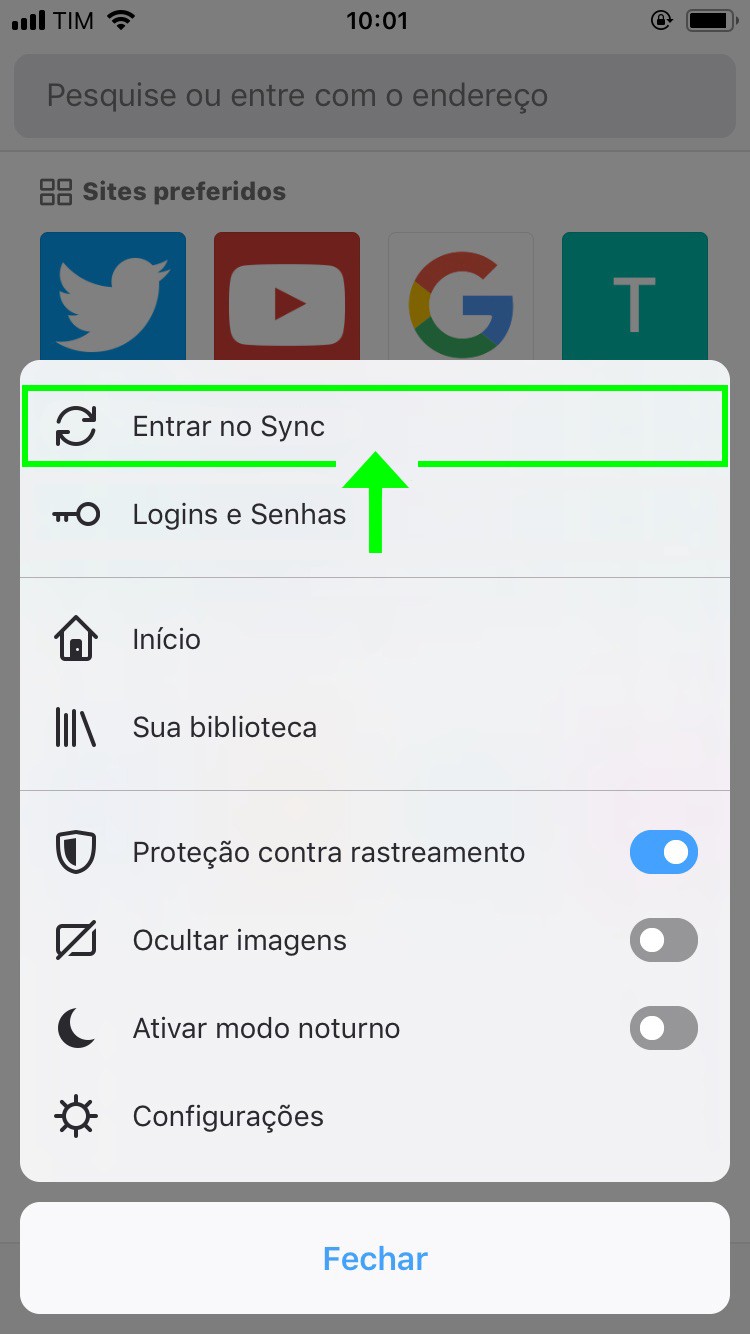Open Entrar no Sync

tap(229, 427)
